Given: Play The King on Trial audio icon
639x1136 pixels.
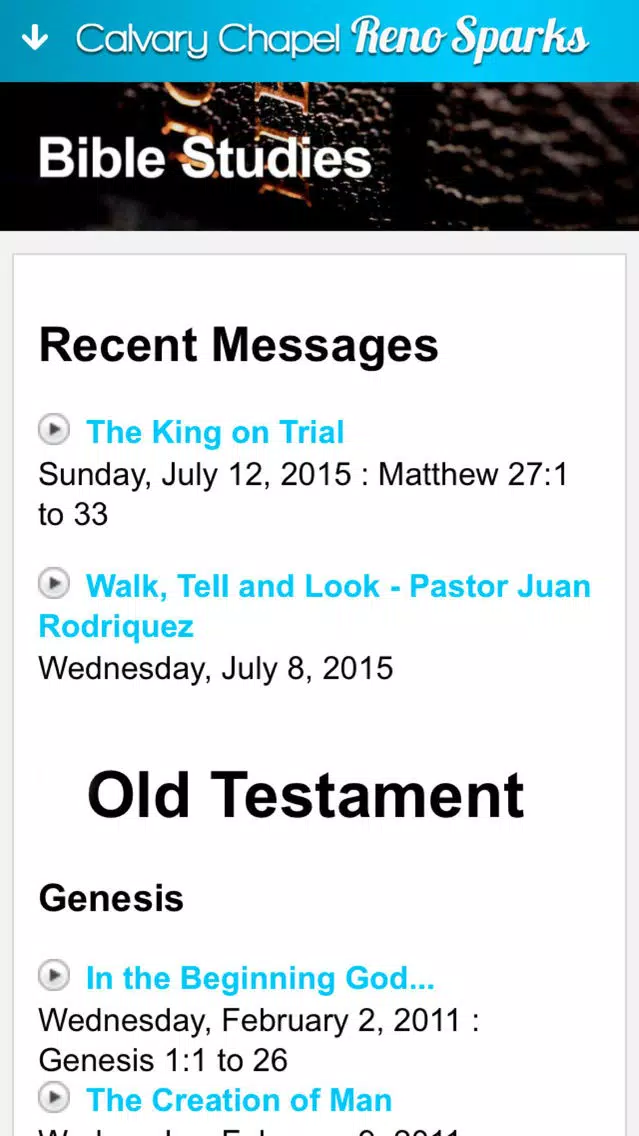Looking at the screenshot, I should click(x=54, y=430).
